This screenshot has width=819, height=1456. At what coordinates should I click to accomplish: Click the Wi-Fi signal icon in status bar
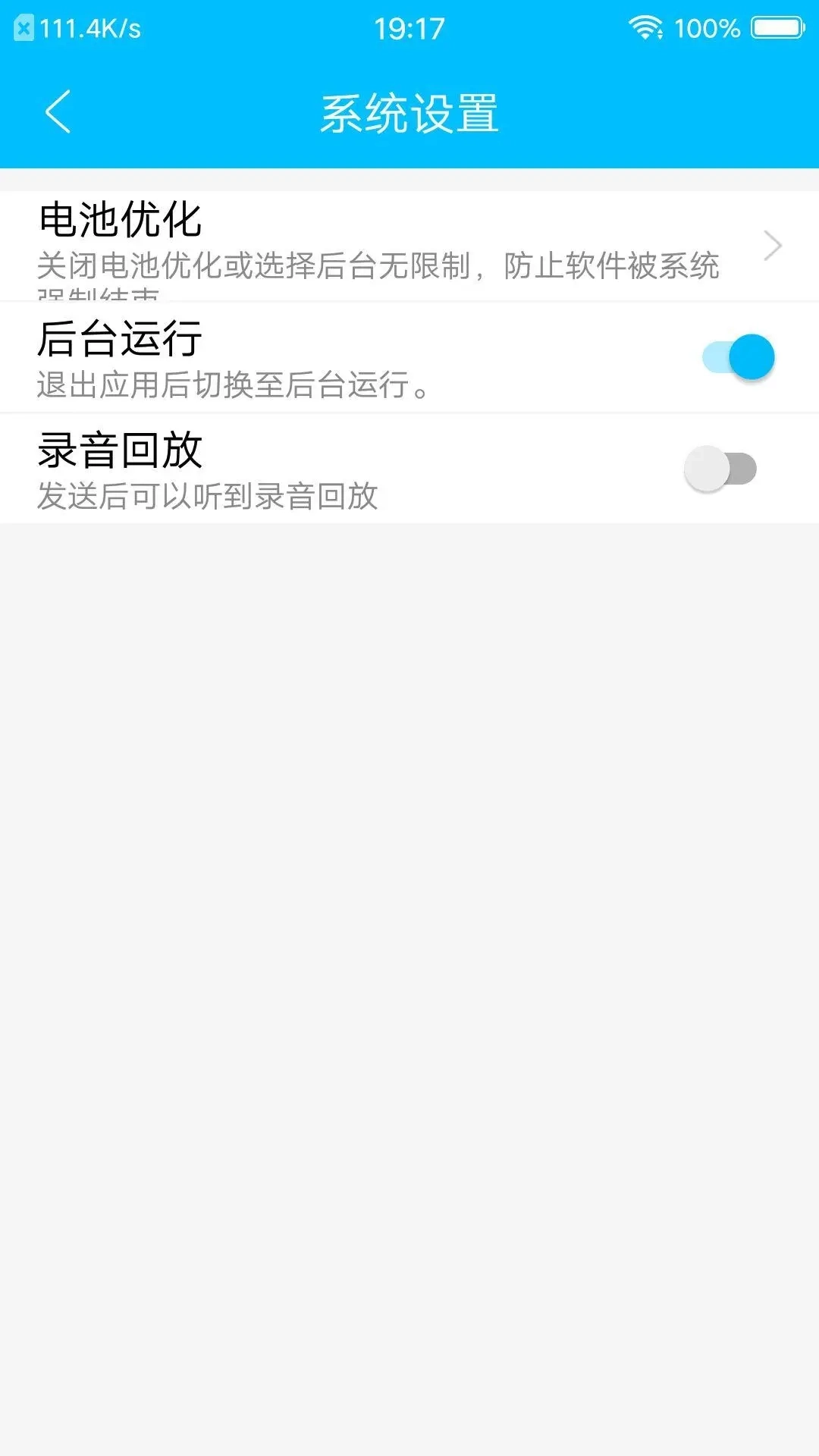click(645, 27)
